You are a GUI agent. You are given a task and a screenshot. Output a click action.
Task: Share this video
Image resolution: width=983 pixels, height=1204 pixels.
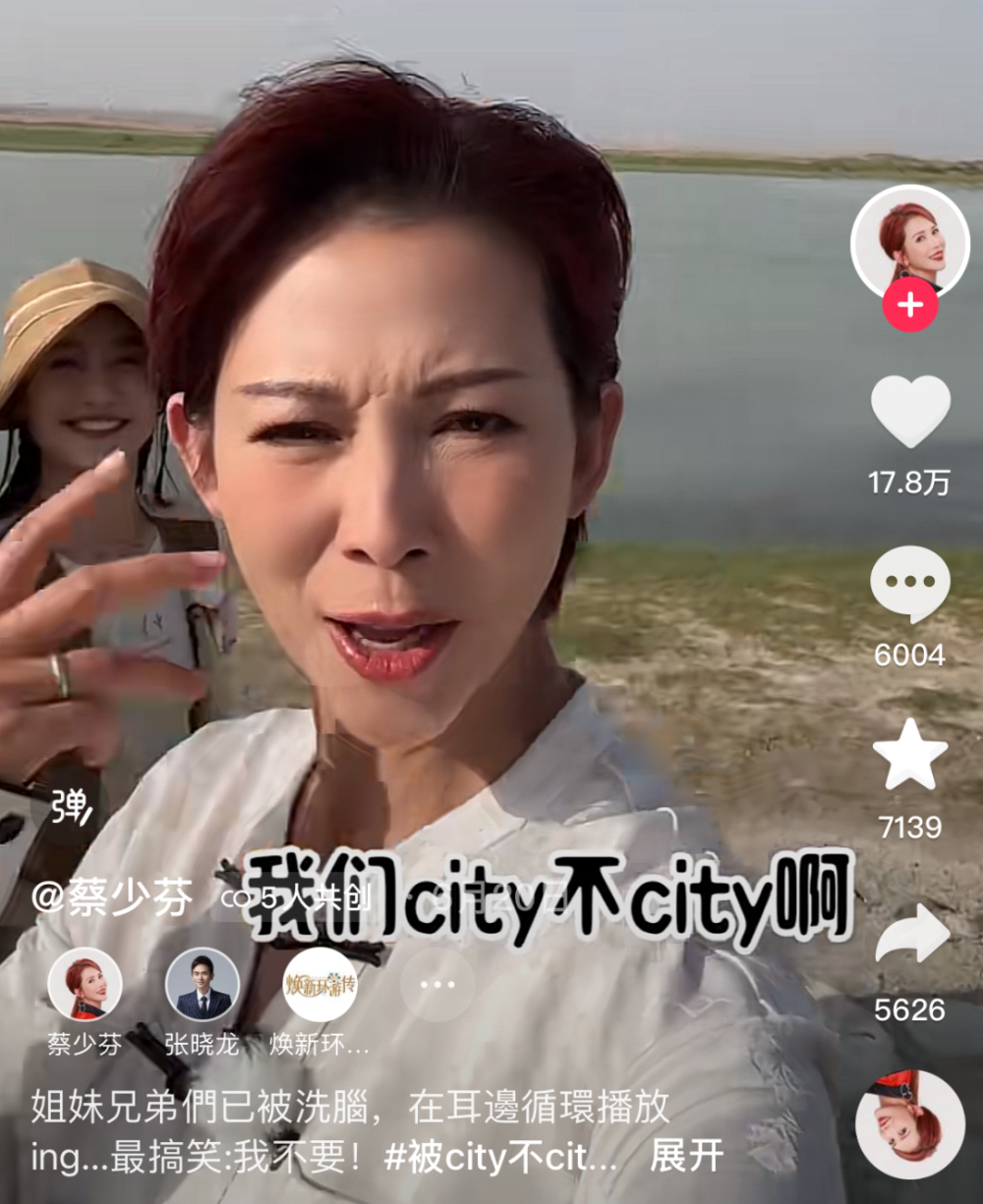click(910, 933)
